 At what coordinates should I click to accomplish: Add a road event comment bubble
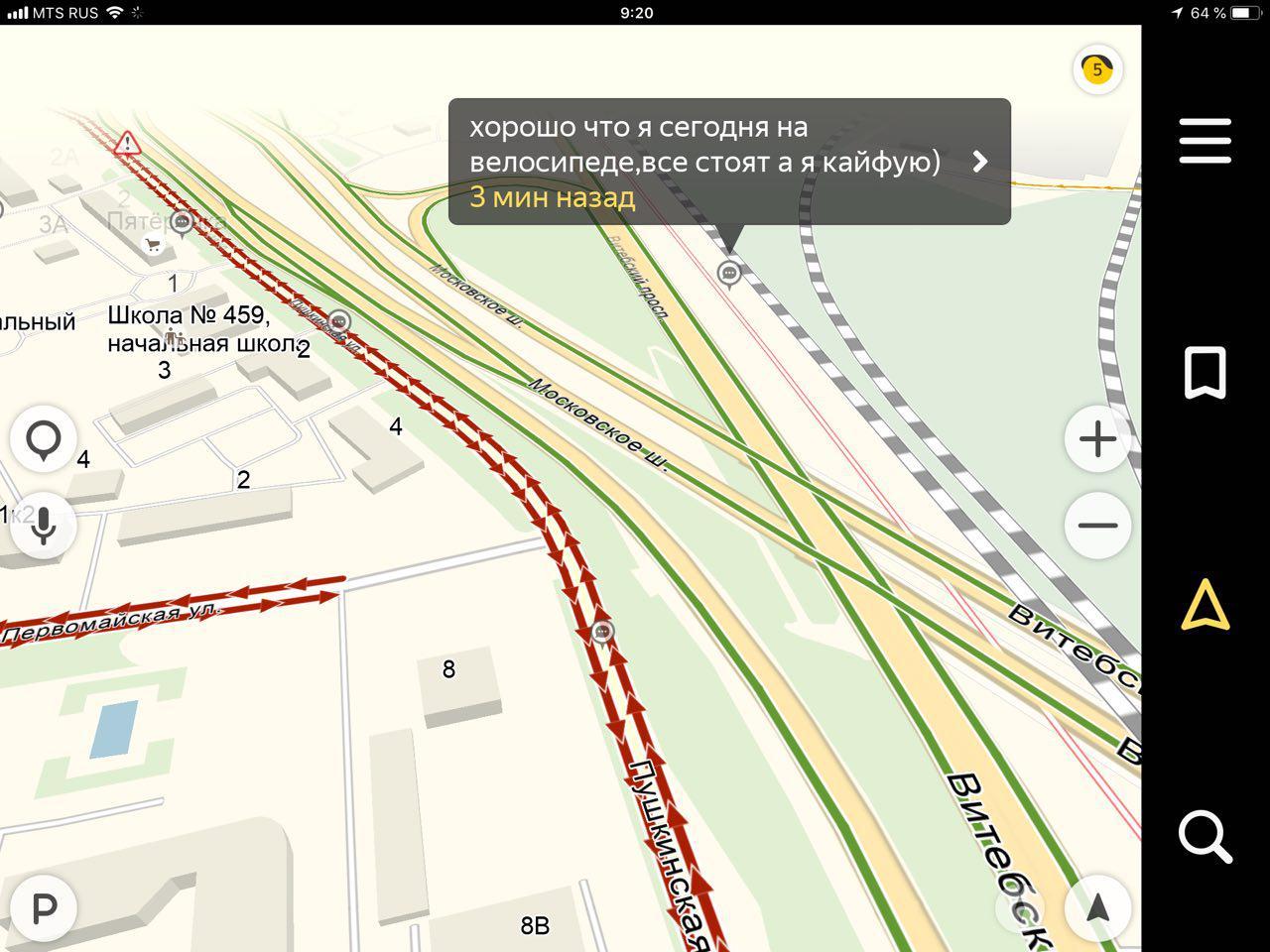(44, 440)
